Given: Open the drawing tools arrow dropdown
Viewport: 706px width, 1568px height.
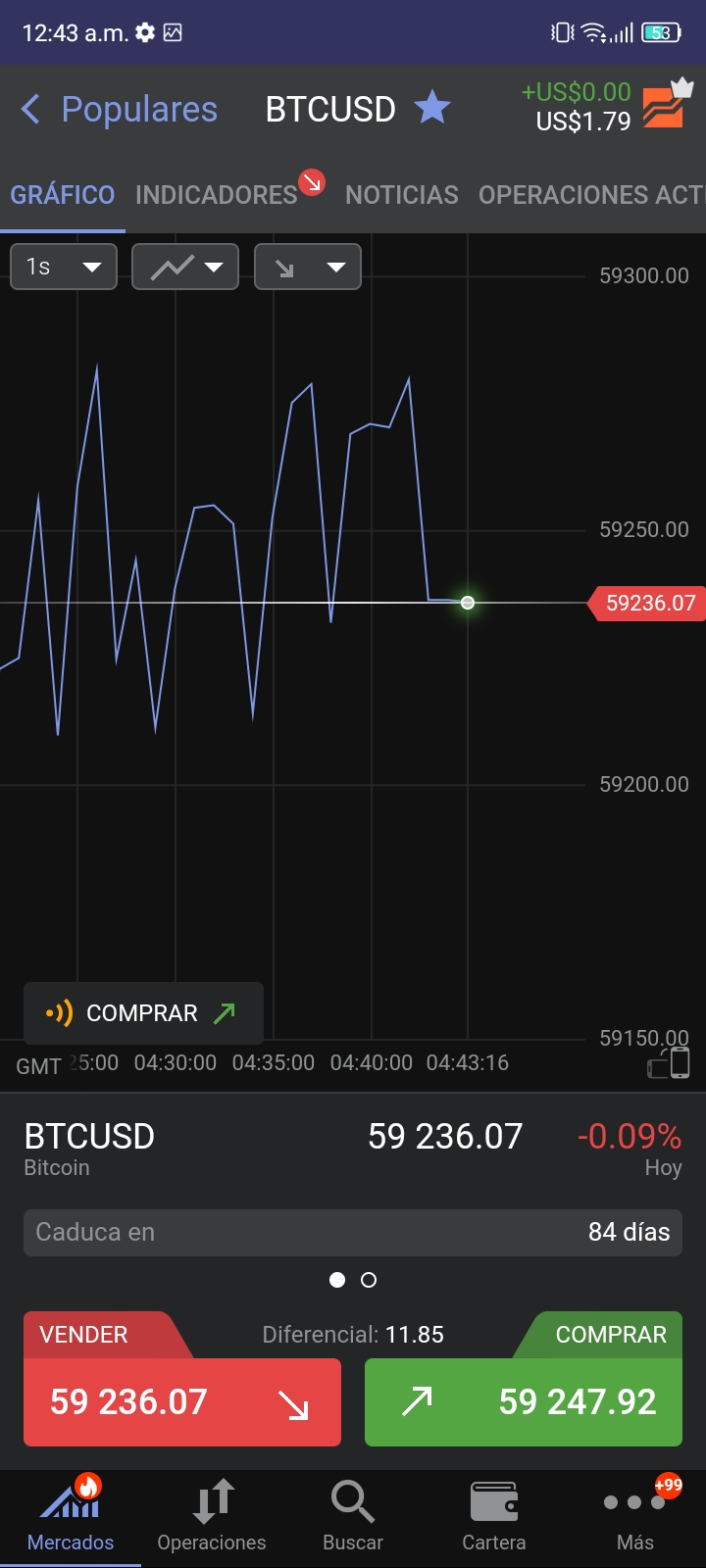Looking at the screenshot, I should 308,267.
